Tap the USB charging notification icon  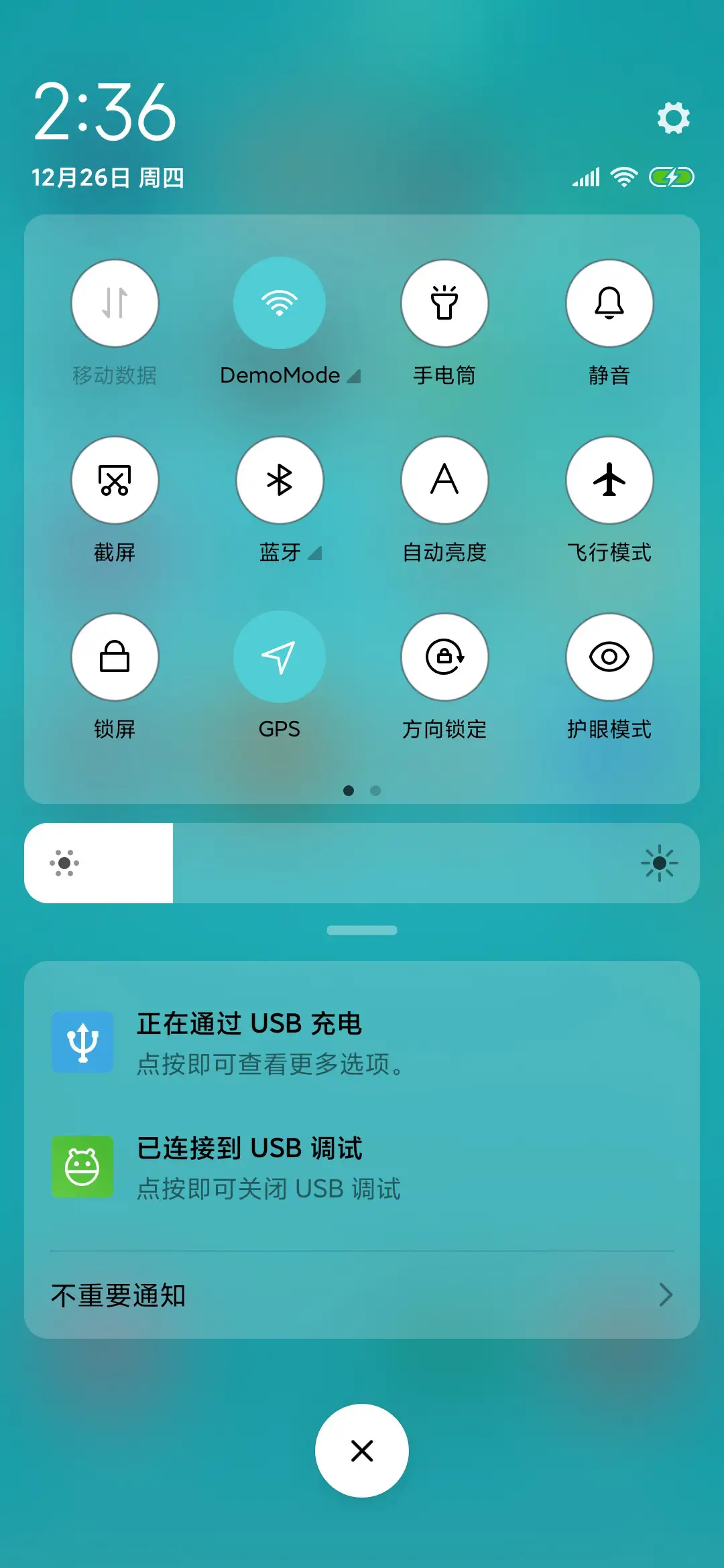click(x=82, y=1043)
